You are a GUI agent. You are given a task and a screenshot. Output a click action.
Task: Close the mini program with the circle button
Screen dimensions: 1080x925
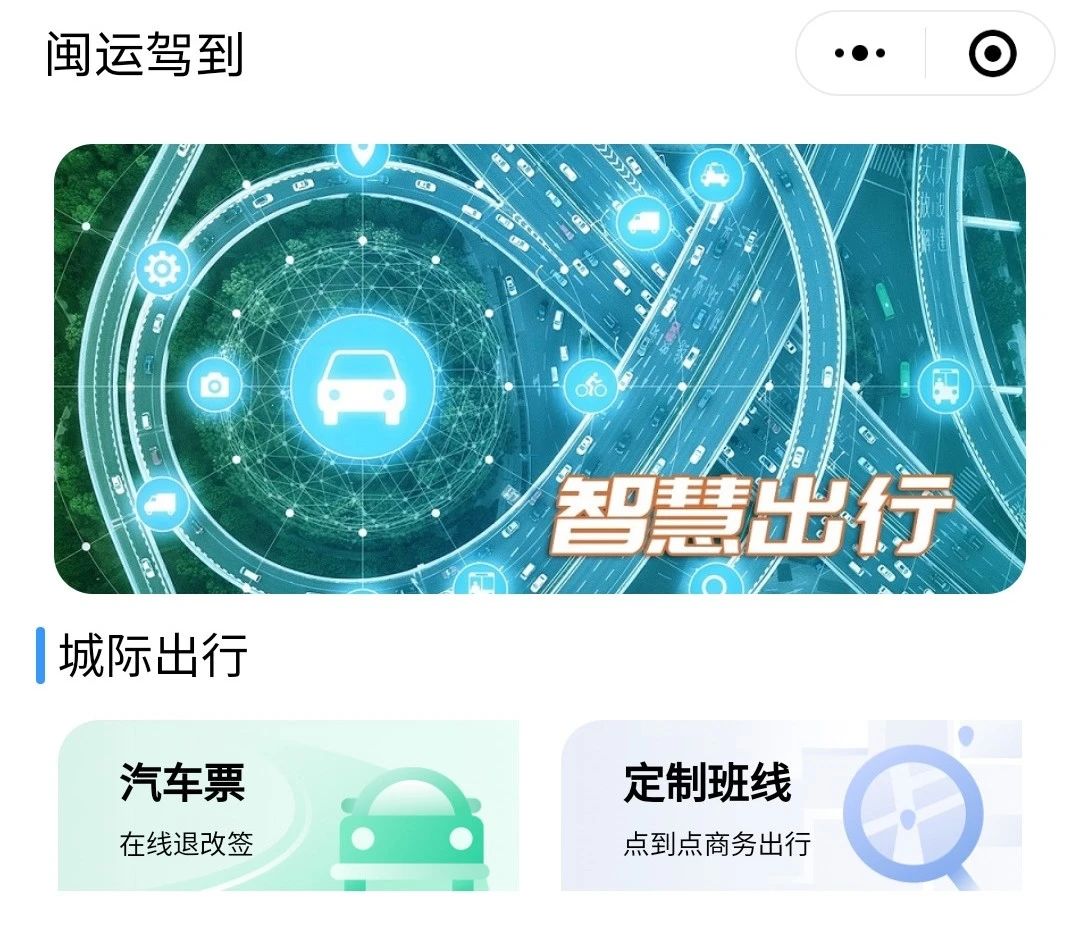point(992,54)
